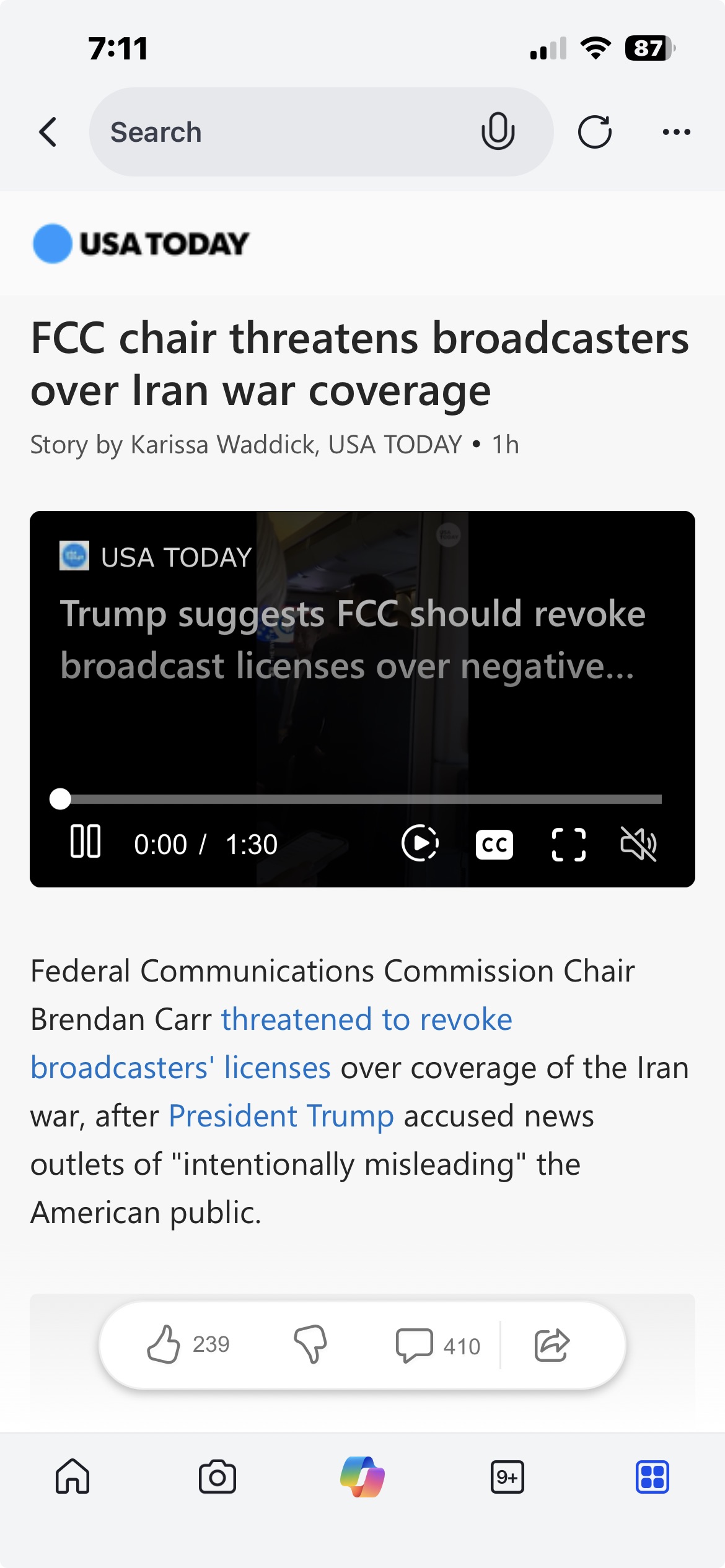Go back using the back arrow
This screenshot has height=1568, width=725.
[48, 132]
